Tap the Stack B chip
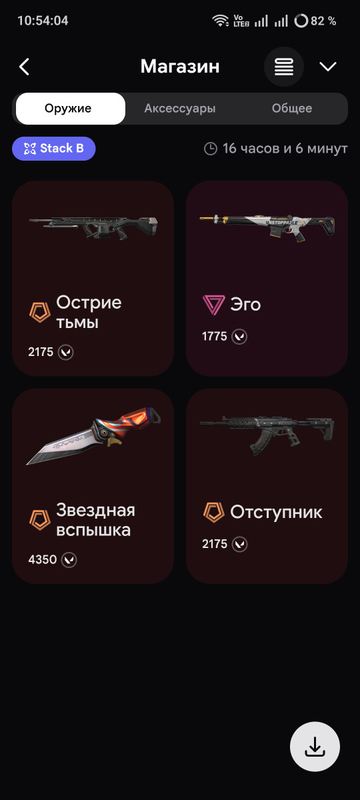The image size is (360, 800). [x=54, y=148]
